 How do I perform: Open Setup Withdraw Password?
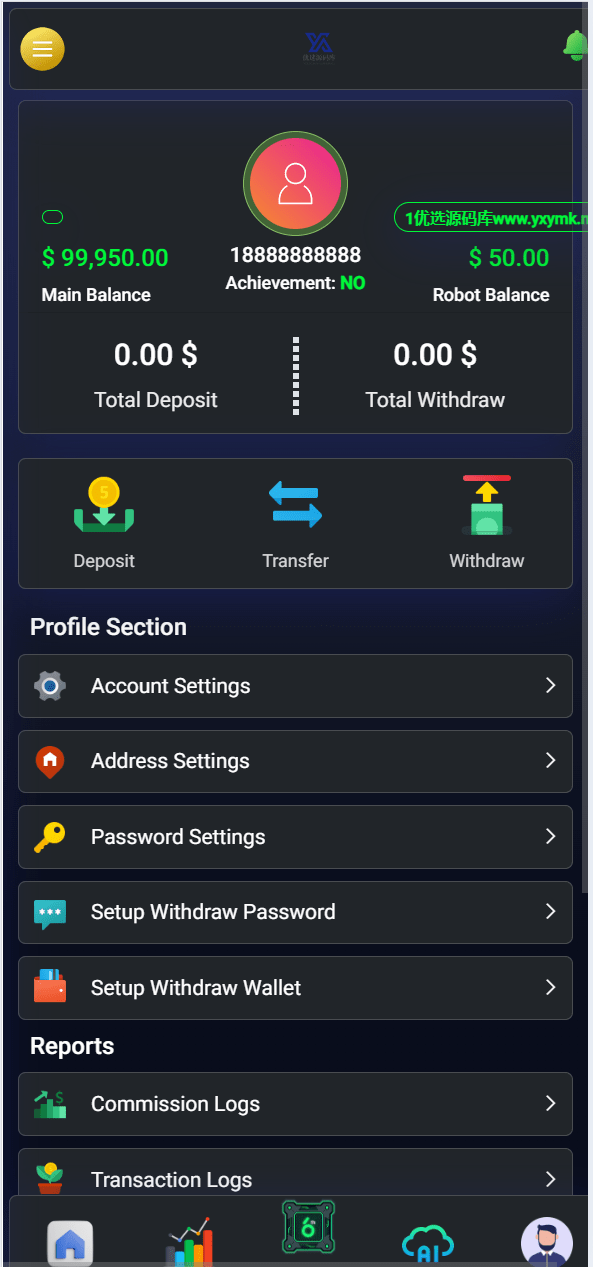pos(295,912)
